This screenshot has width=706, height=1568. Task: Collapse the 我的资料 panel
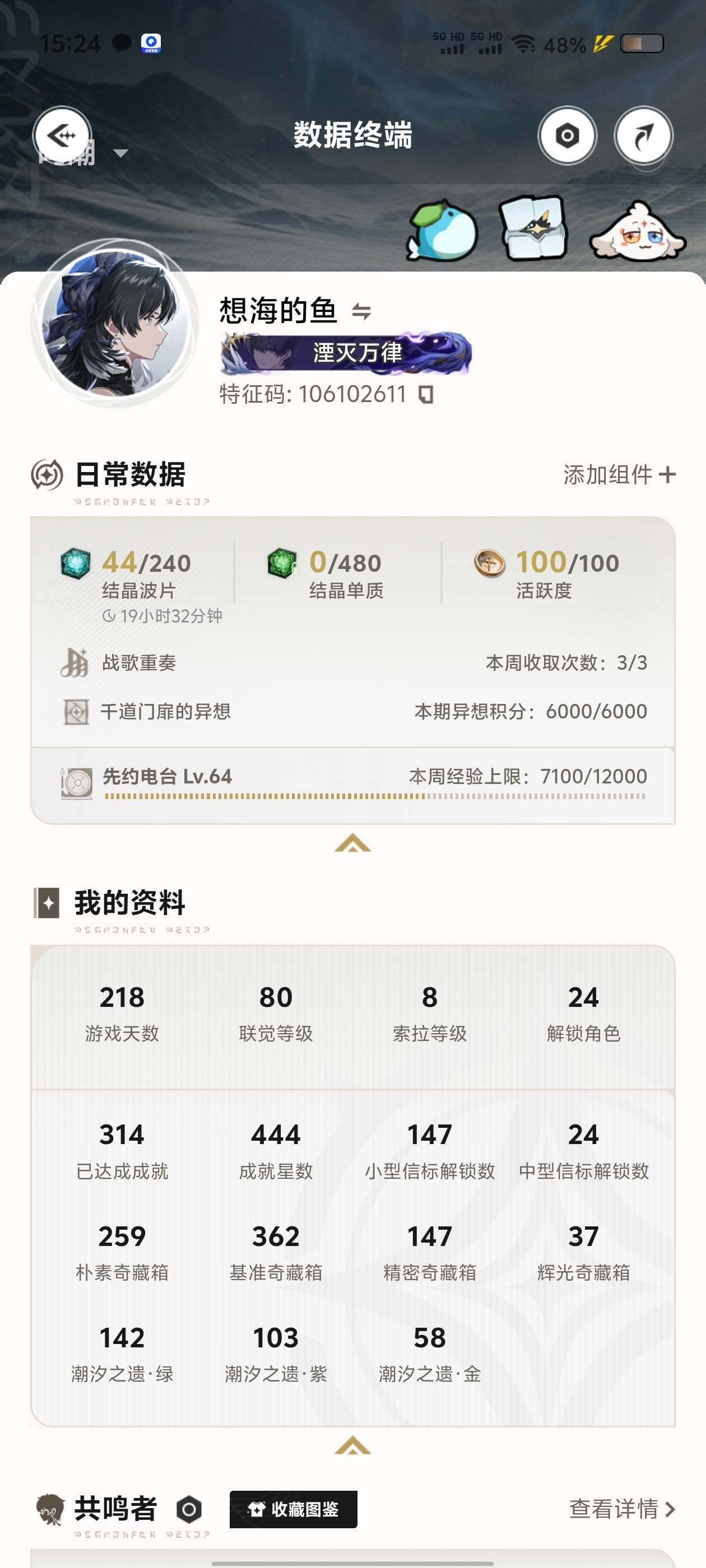tap(352, 1445)
